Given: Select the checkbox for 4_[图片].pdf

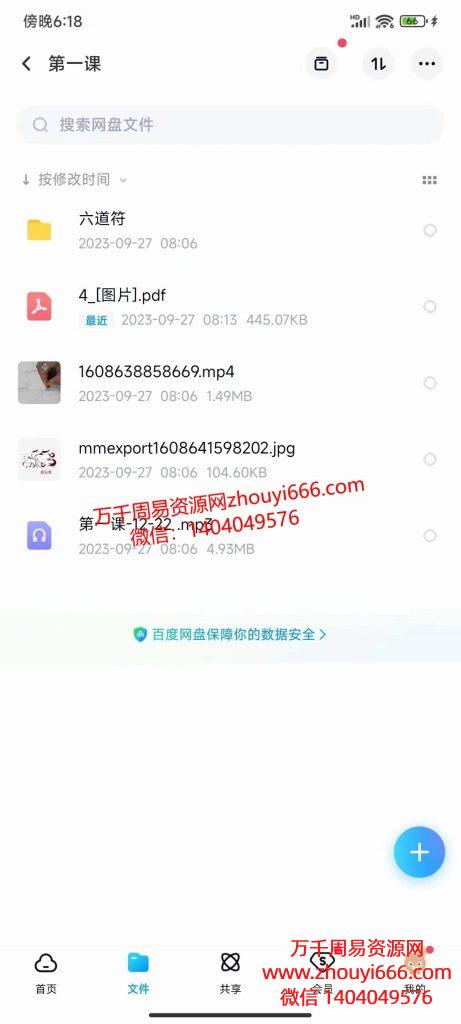Looking at the screenshot, I should point(430,306).
